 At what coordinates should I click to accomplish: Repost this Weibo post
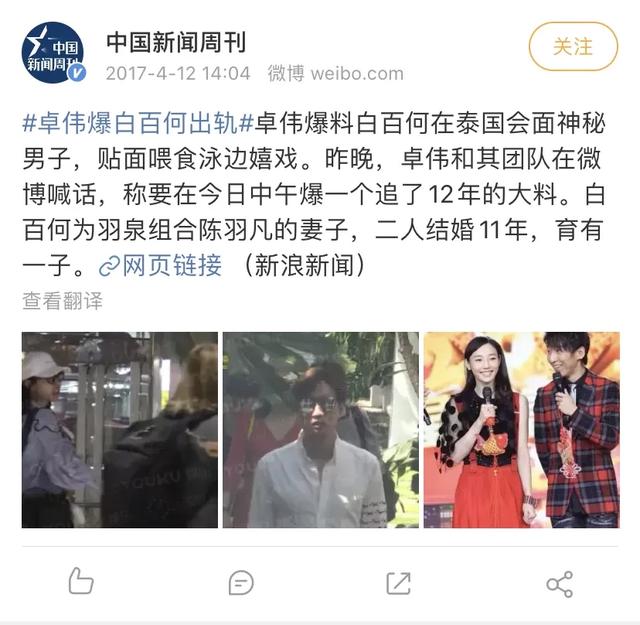[x=398, y=582]
